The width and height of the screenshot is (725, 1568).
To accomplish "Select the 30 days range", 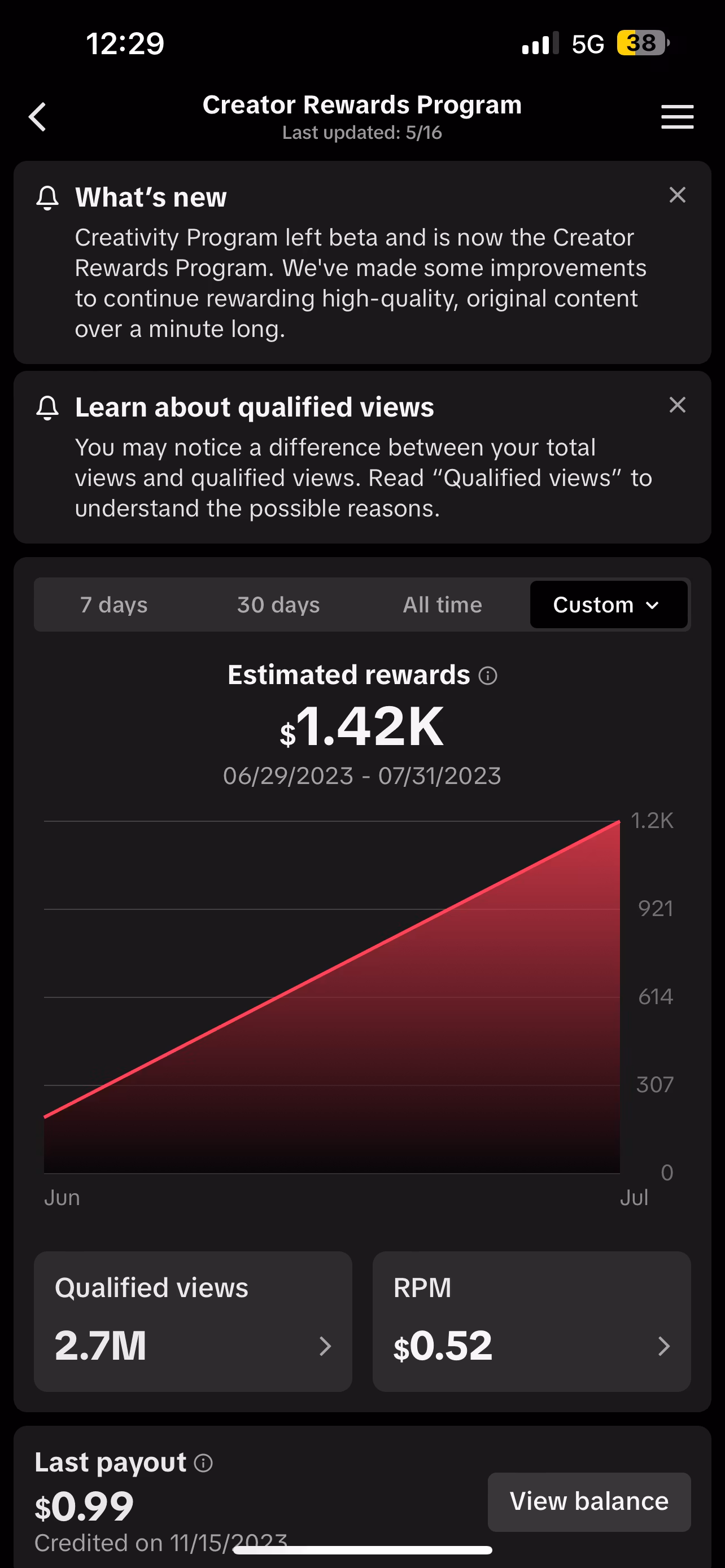I will (278, 605).
